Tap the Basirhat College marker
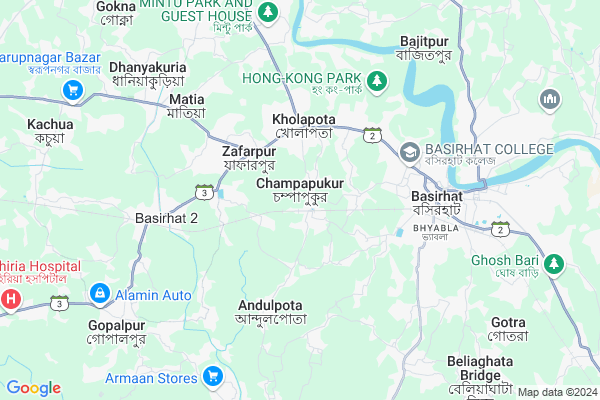Screen dimensions: 600x400 point(408,152)
